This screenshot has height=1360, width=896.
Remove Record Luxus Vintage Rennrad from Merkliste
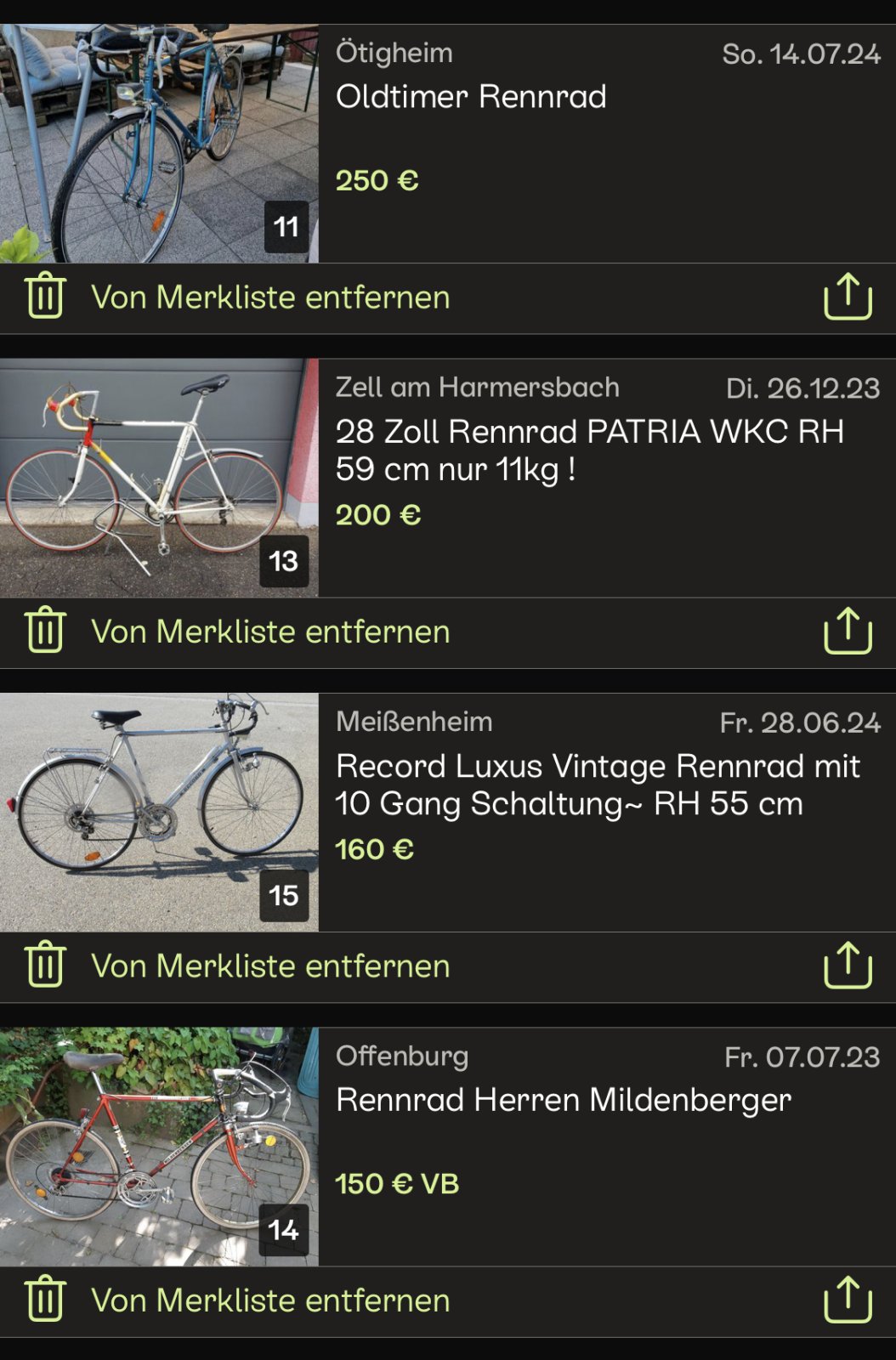coord(238,966)
